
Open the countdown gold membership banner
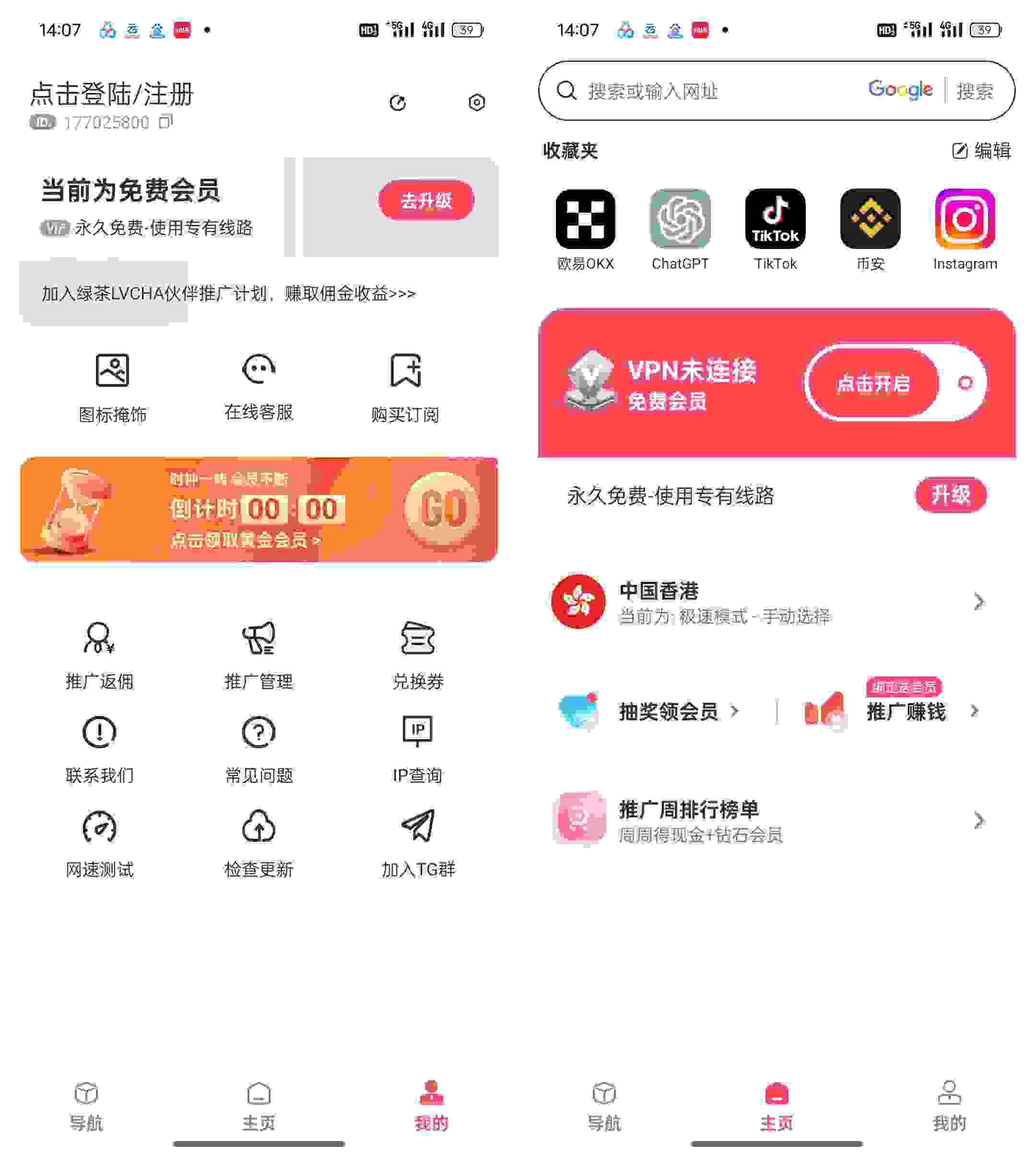tap(259, 509)
